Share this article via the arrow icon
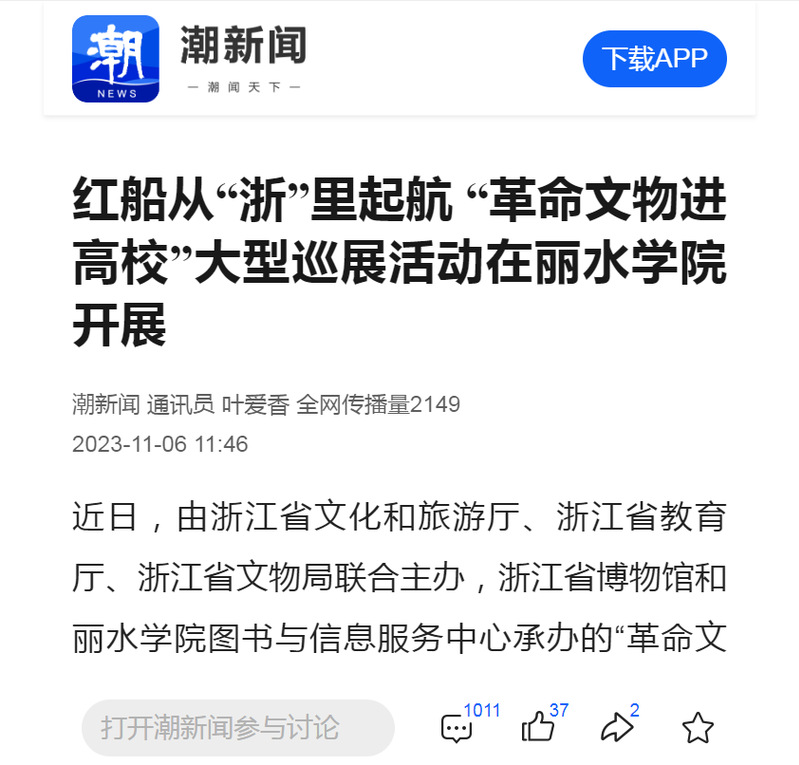799x765 pixels. 617,727
